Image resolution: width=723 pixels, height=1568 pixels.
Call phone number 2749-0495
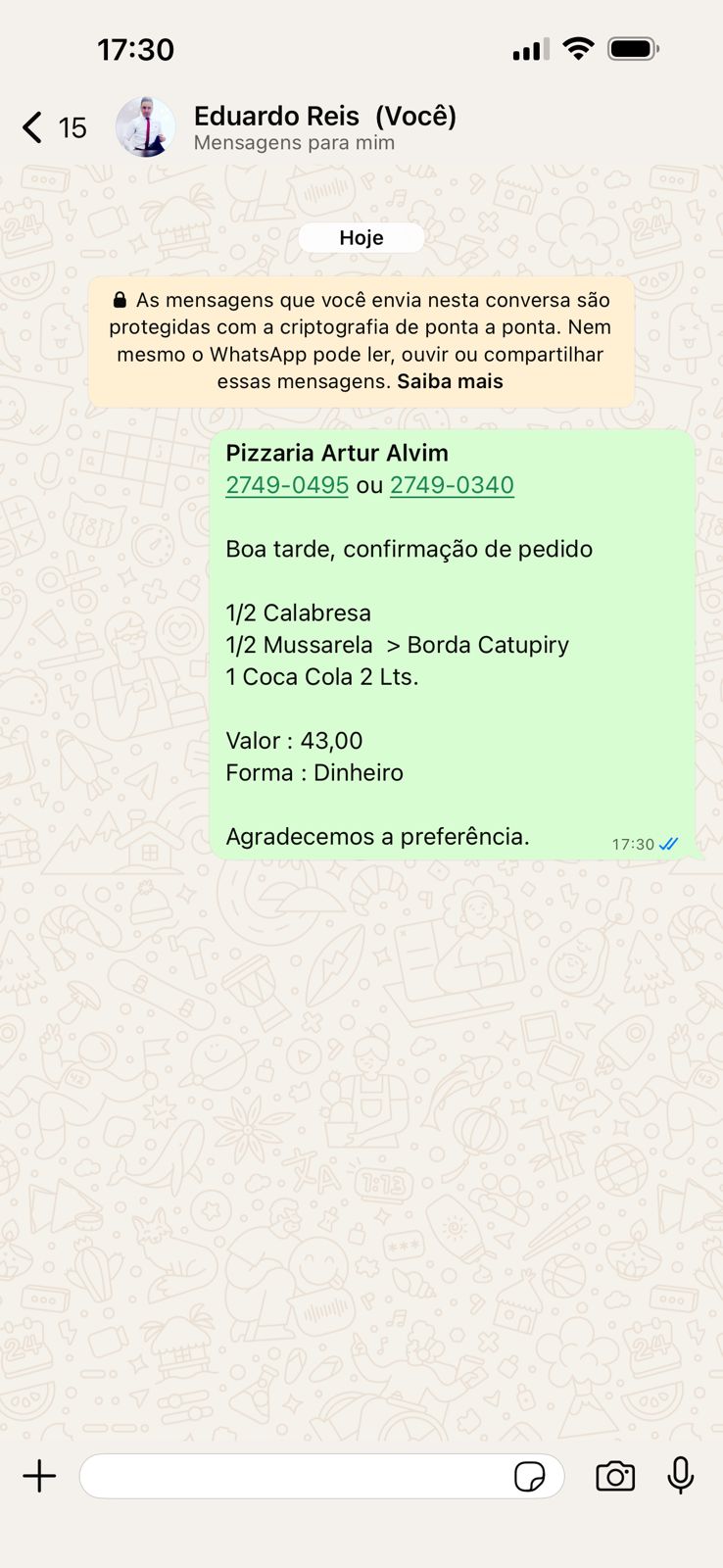click(287, 485)
